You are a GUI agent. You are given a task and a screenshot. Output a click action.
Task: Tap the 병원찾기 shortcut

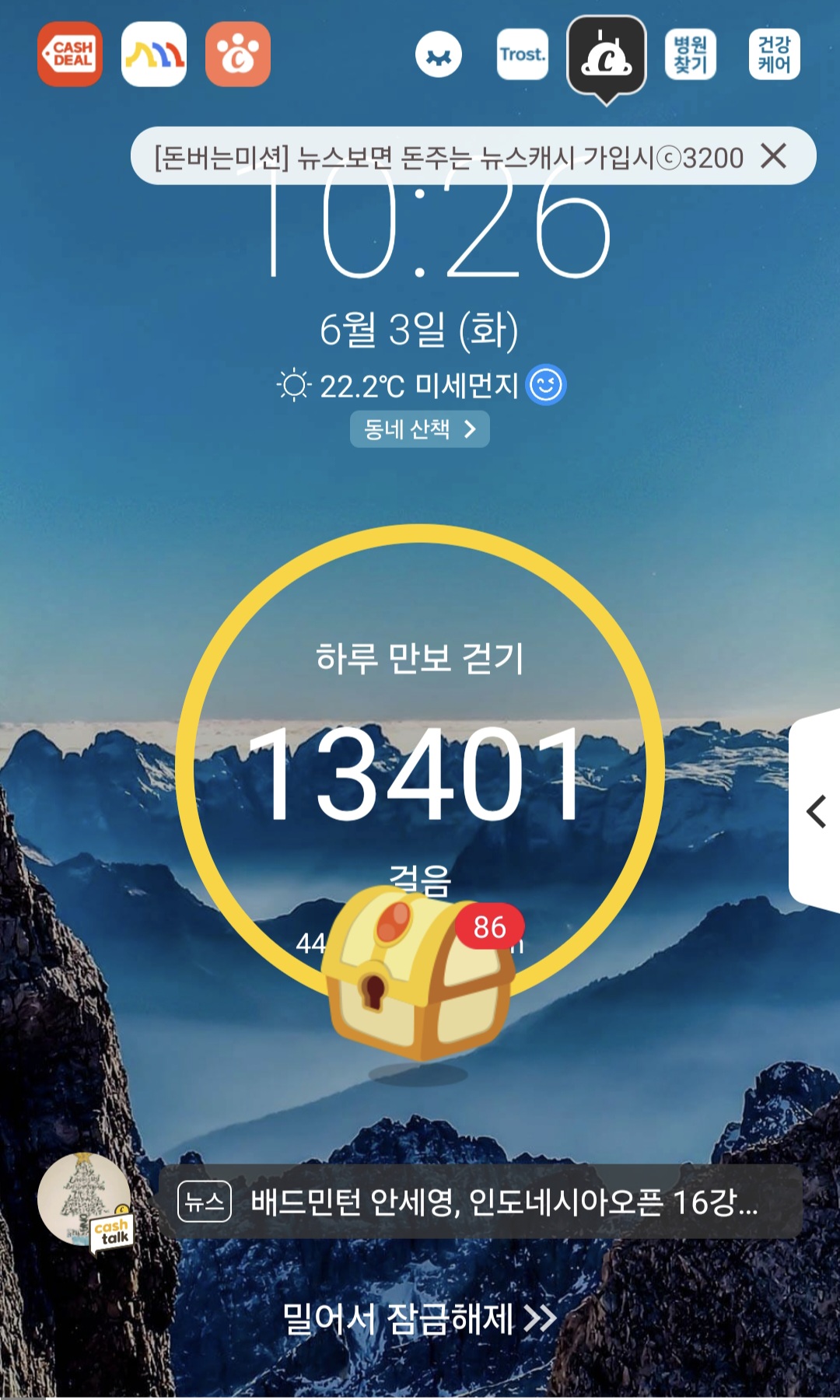pyautogui.click(x=690, y=54)
